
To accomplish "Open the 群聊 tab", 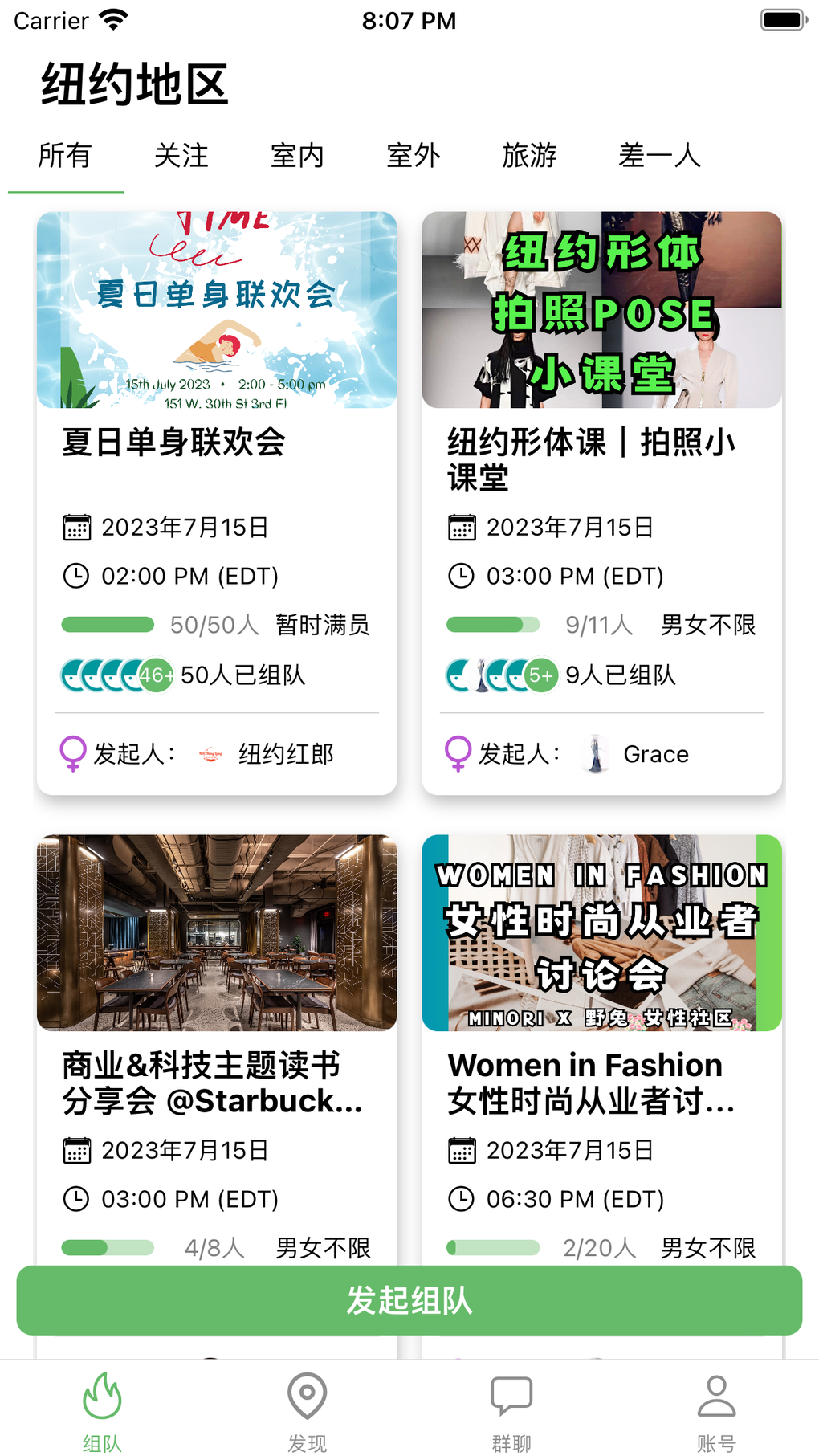I will [x=511, y=1411].
